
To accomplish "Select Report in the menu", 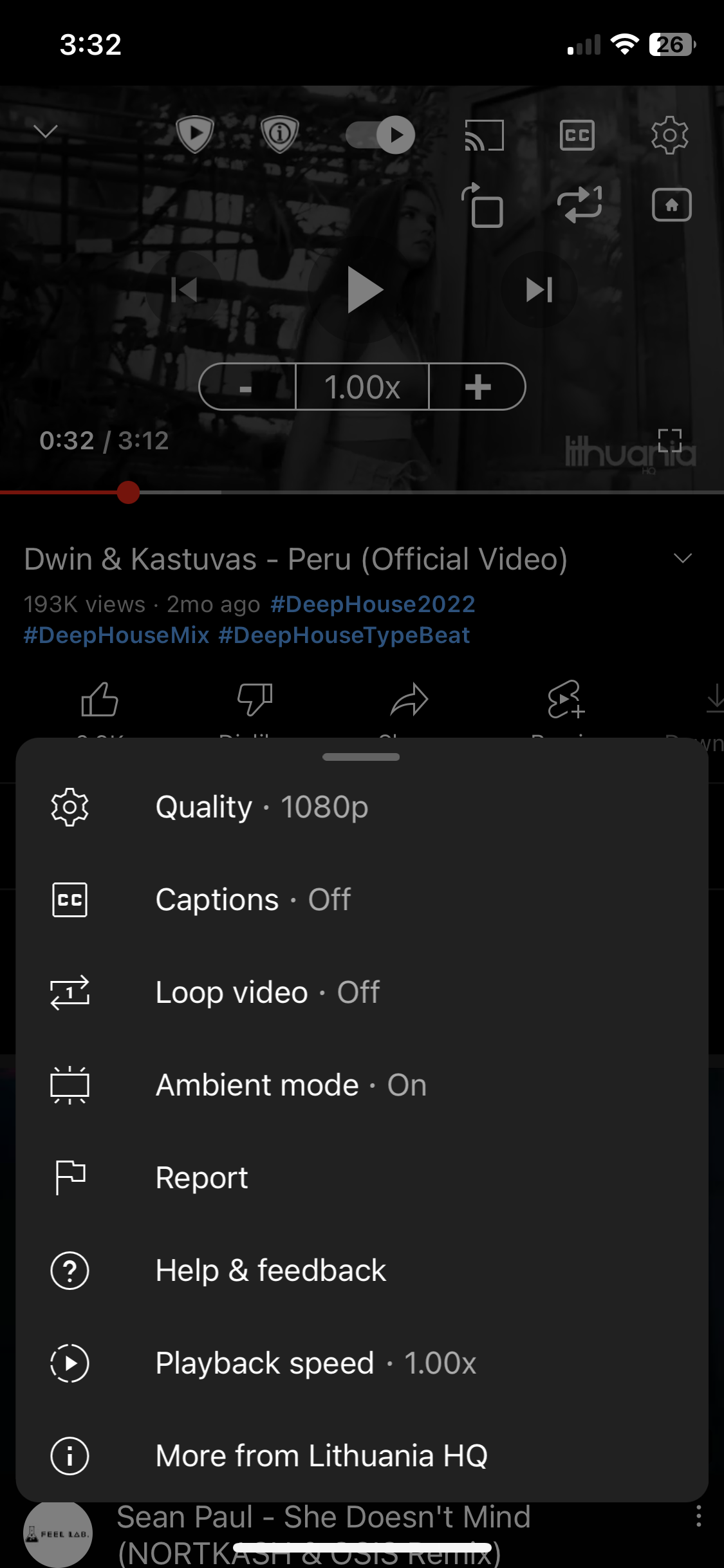I will click(x=201, y=1178).
